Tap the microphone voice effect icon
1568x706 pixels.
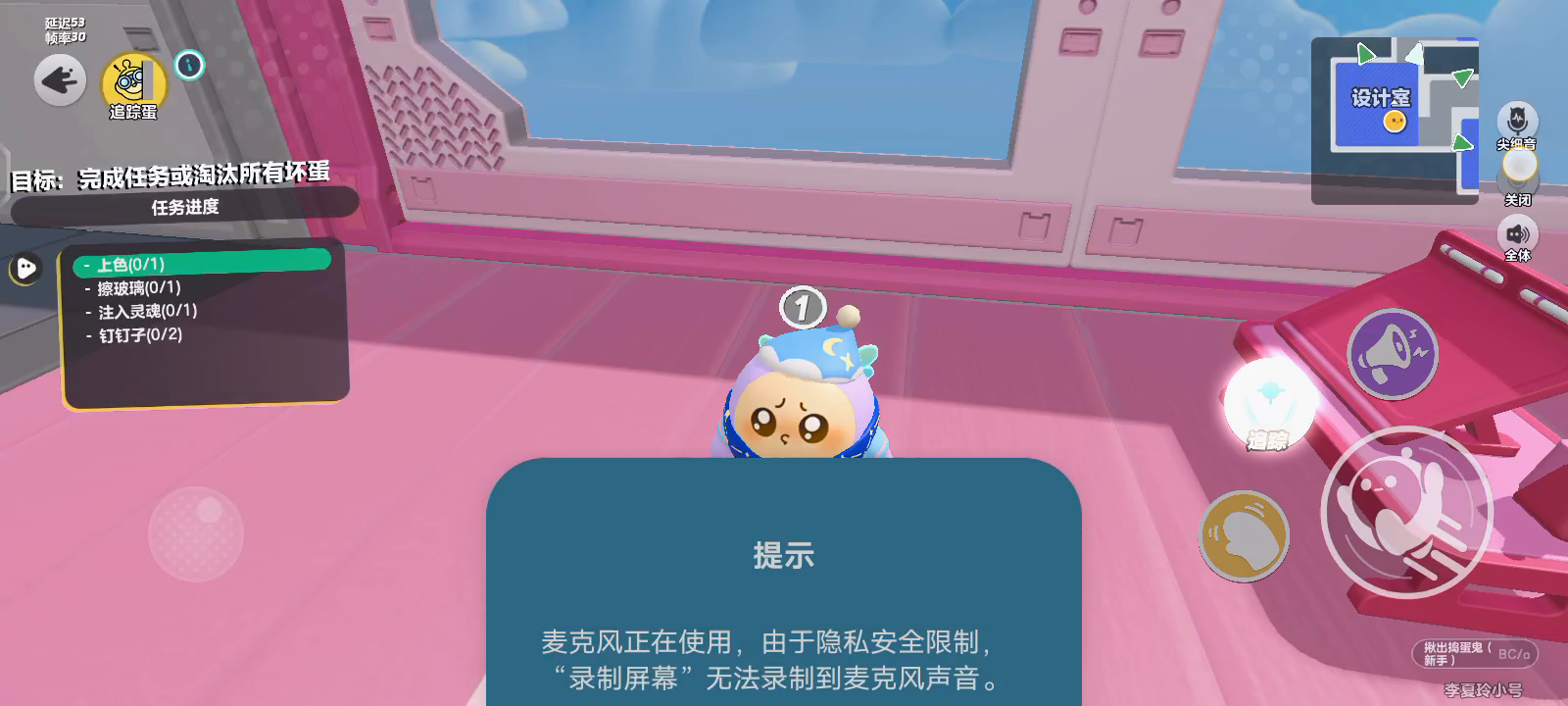[x=1517, y=121]
